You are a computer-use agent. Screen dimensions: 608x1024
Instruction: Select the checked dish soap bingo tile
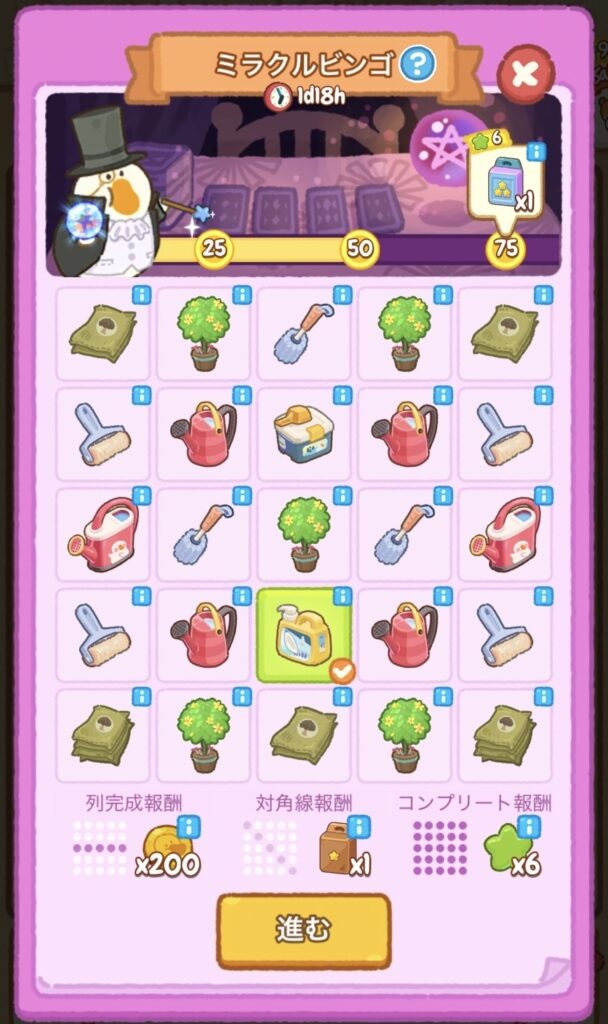point(303,635)
